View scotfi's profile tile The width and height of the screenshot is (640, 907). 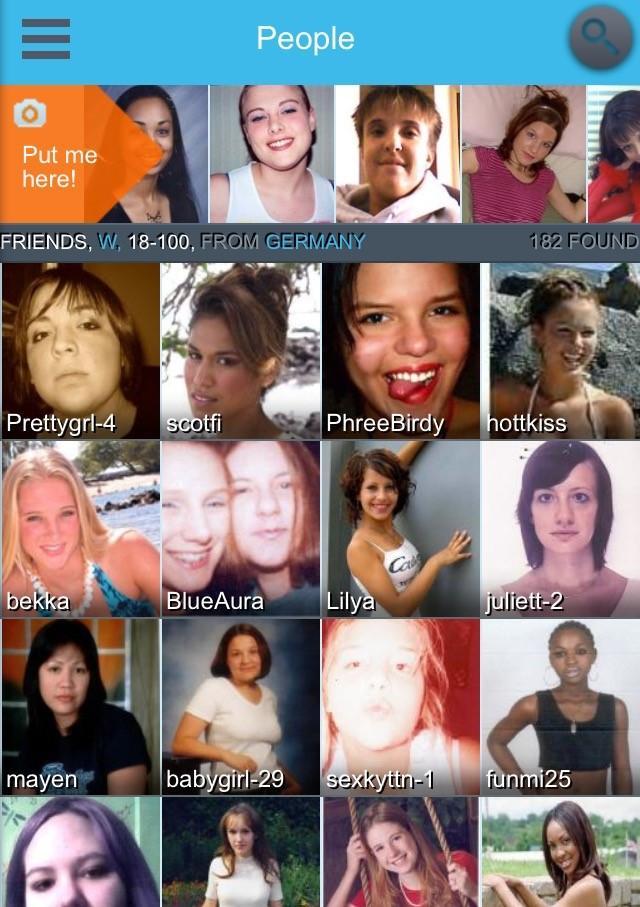tap(240, 350)
